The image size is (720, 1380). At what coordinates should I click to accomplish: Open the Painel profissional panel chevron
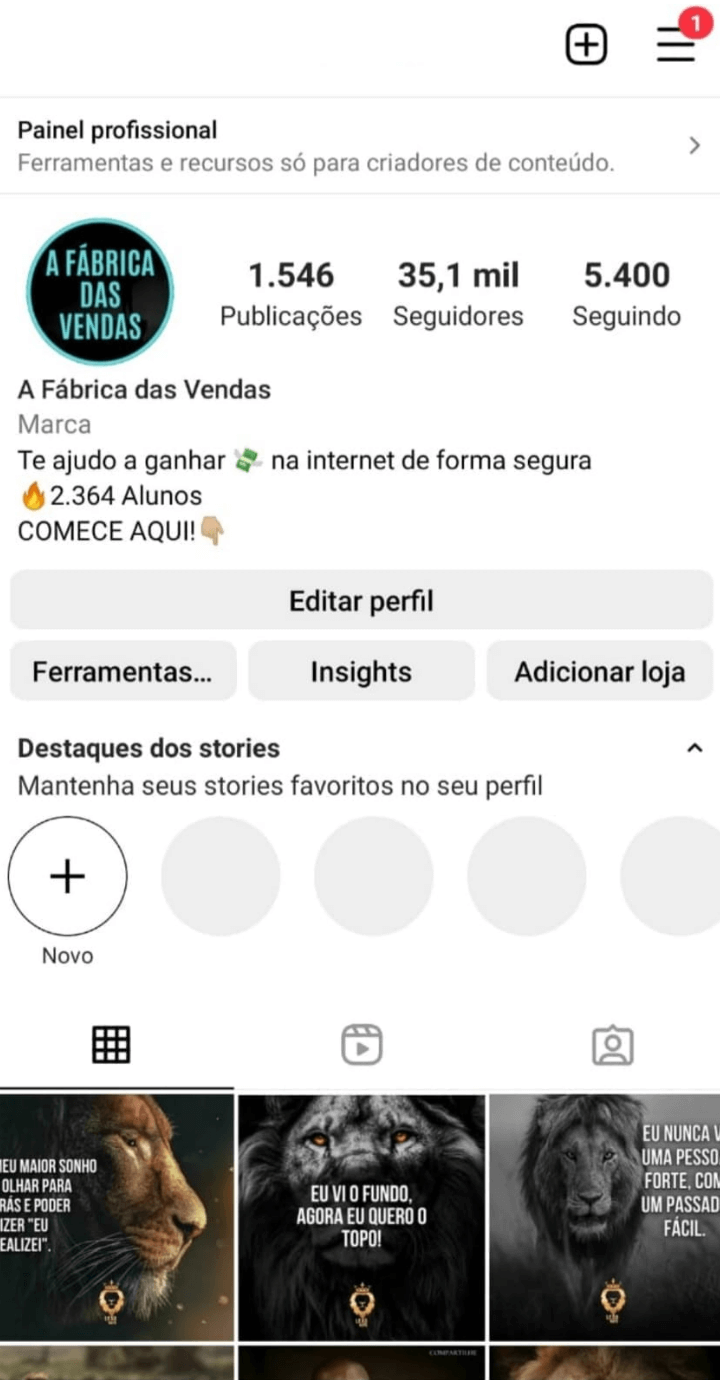click(694, 145)
